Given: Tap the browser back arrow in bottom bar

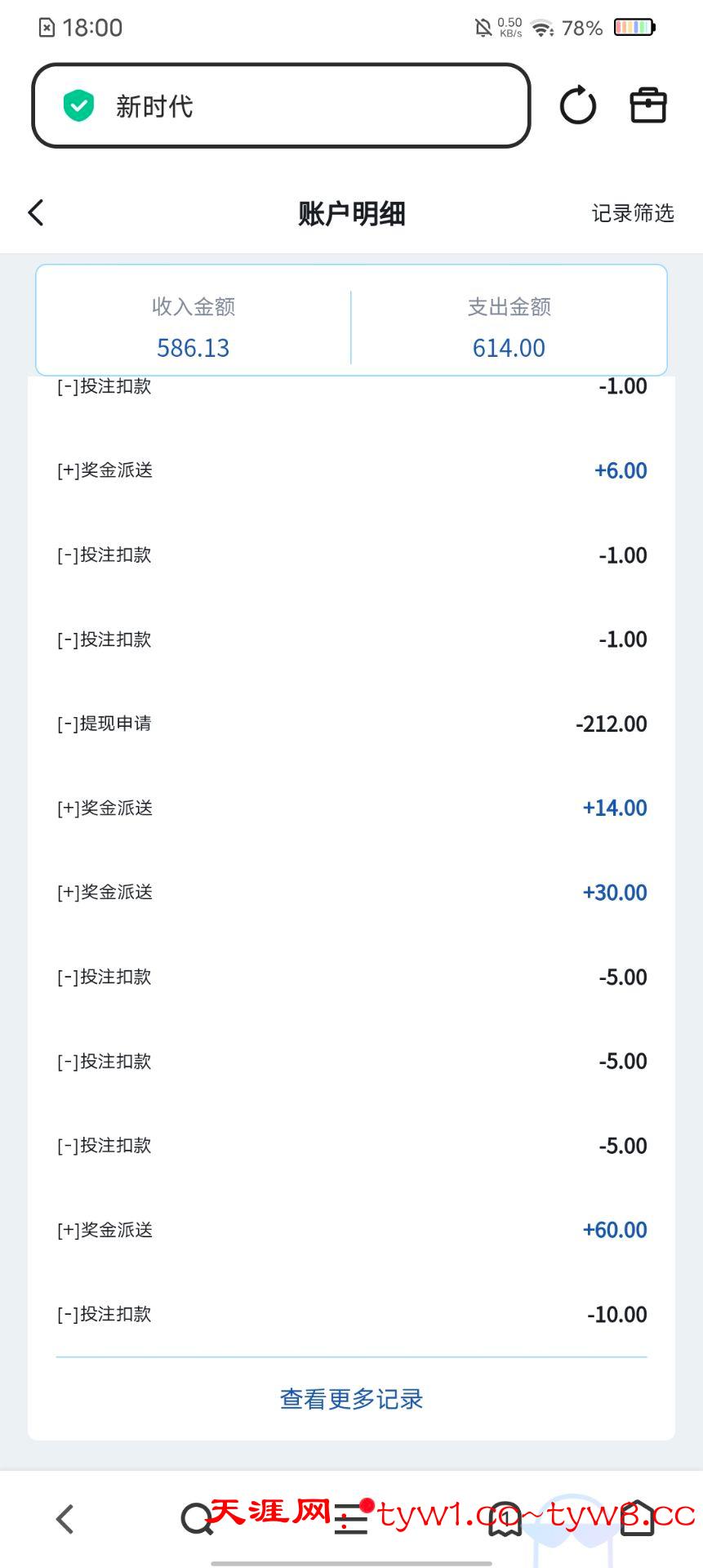Looking at the screenshot, I should (x=65, y=1519).
